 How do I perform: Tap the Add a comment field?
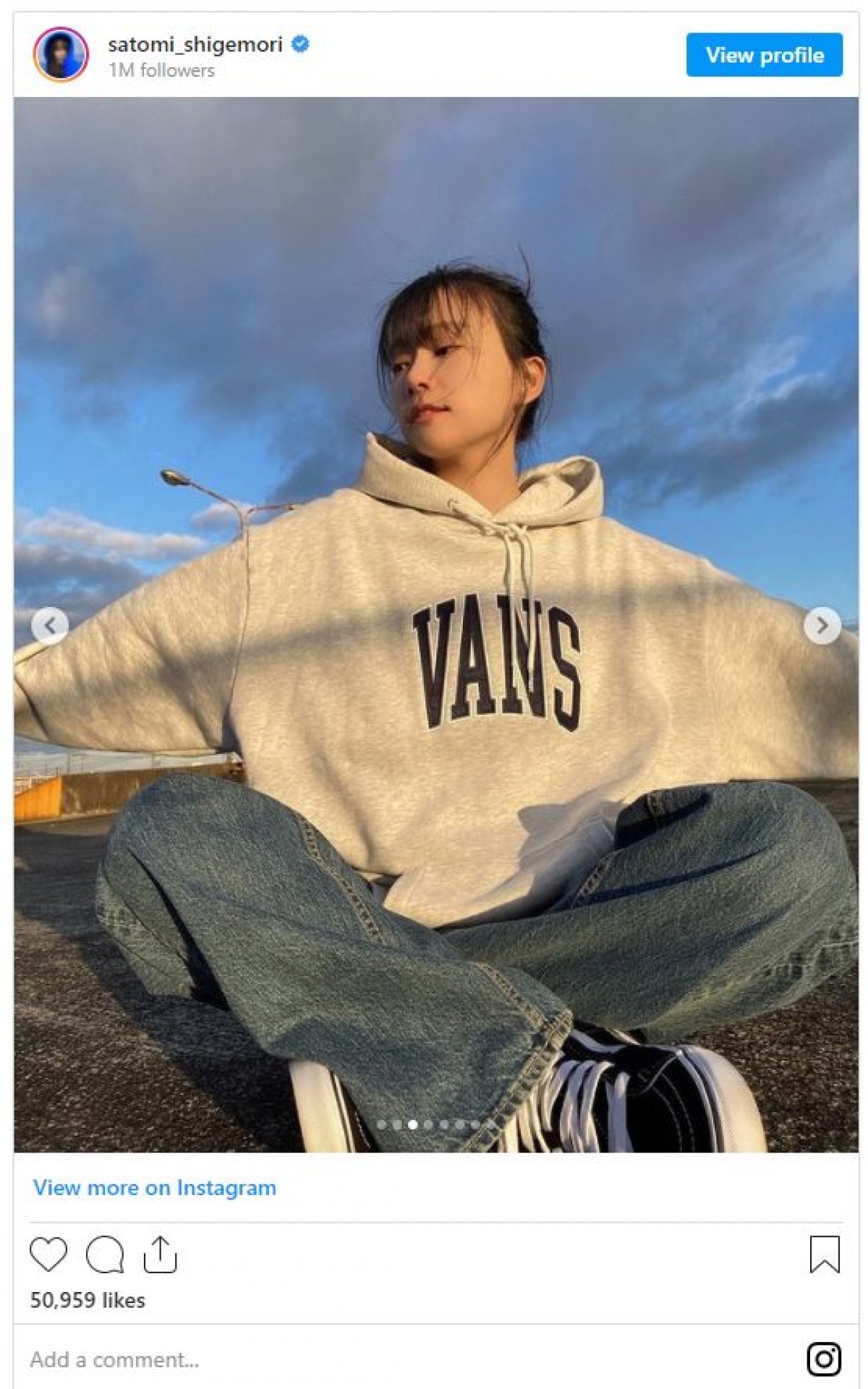click(289, 1359)
